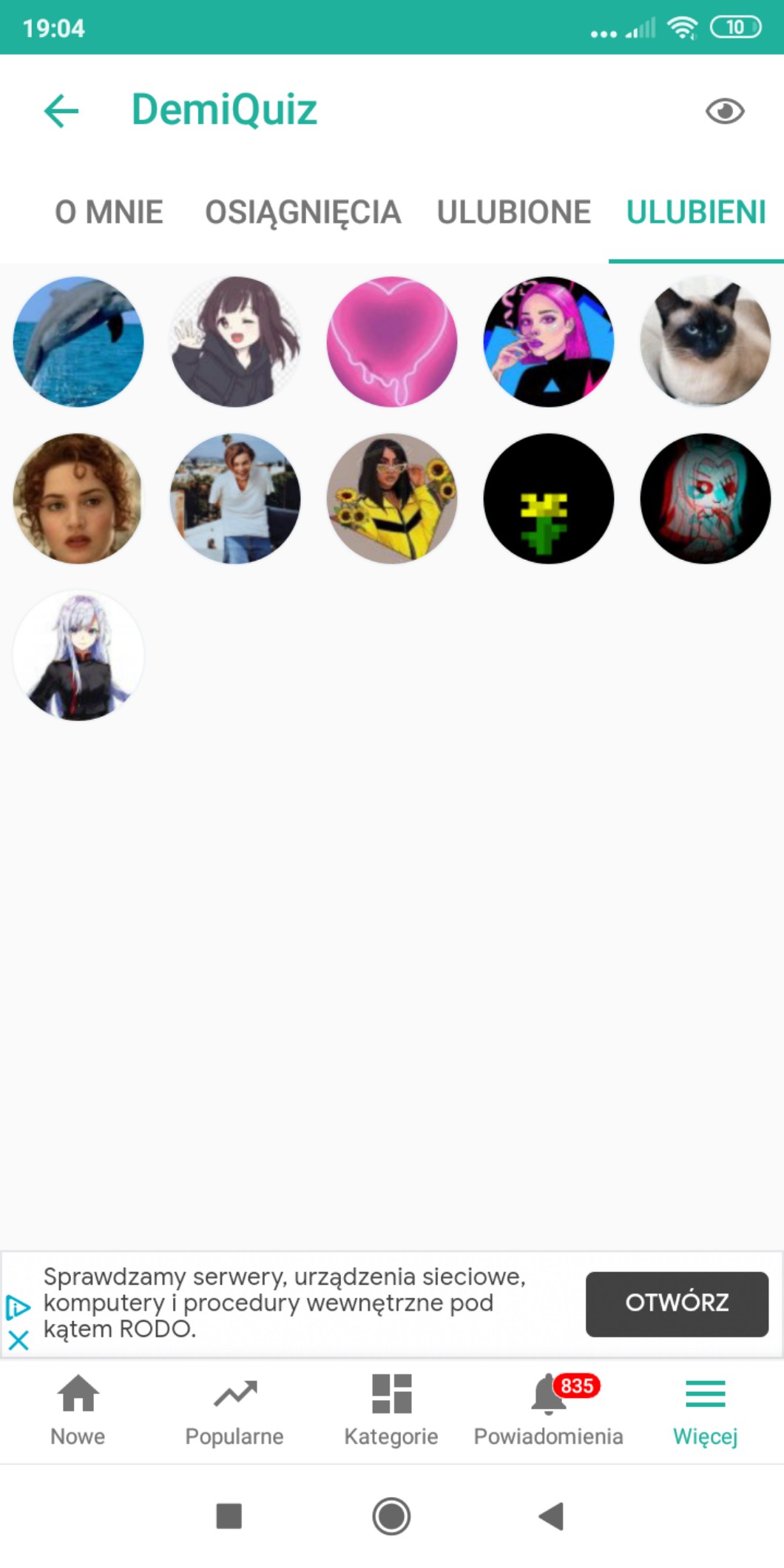Image resolution: width=784 pixels, height=1568 pixels.
Task: Open the Siamese cat avatar profile
Action: tap(705, 342)
